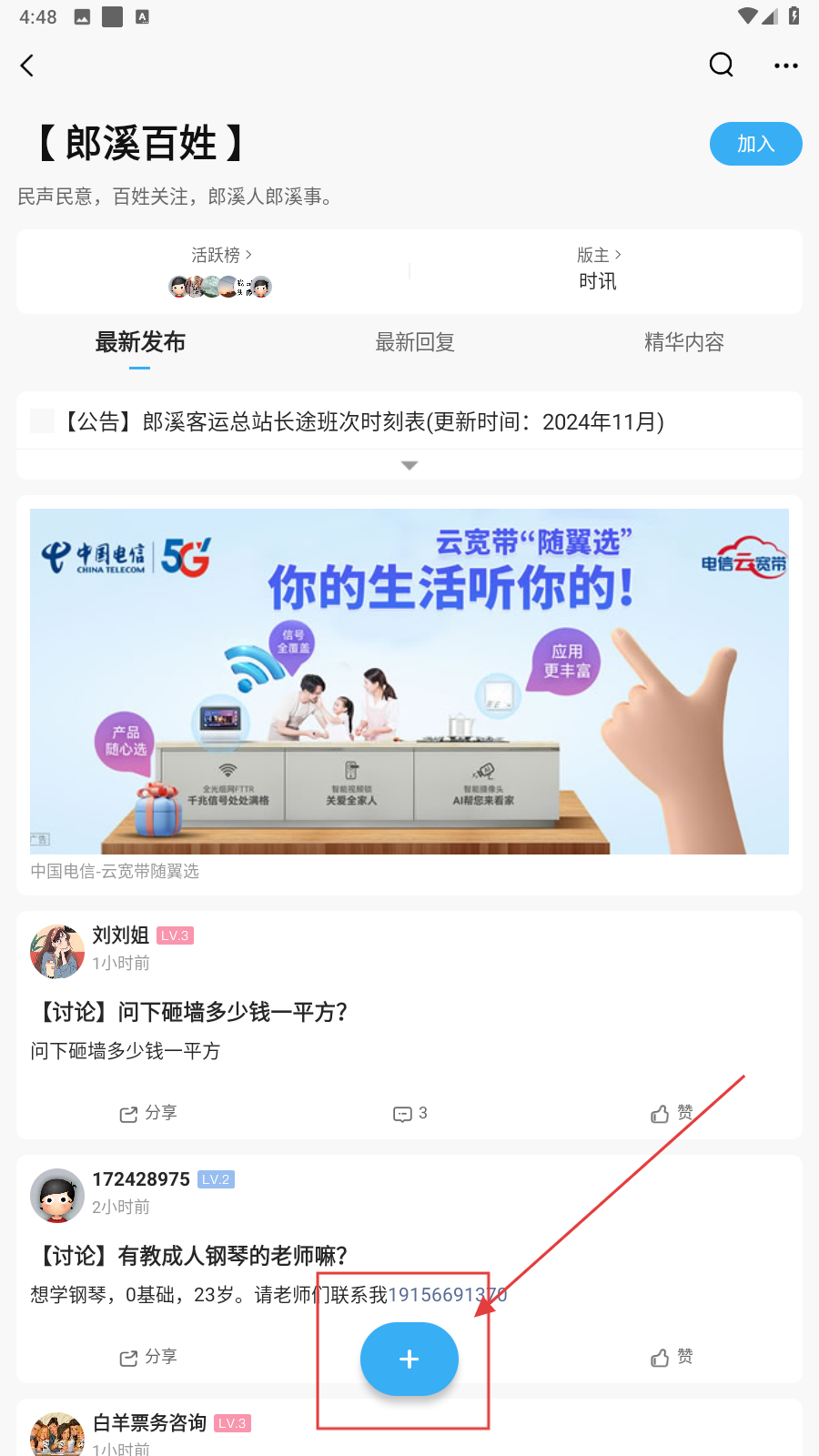Image resolution: width=819 pixels, height=1456 pixels.
Task: View comments on 刘刘姐's post
Action: click(x=409, y=1114)
